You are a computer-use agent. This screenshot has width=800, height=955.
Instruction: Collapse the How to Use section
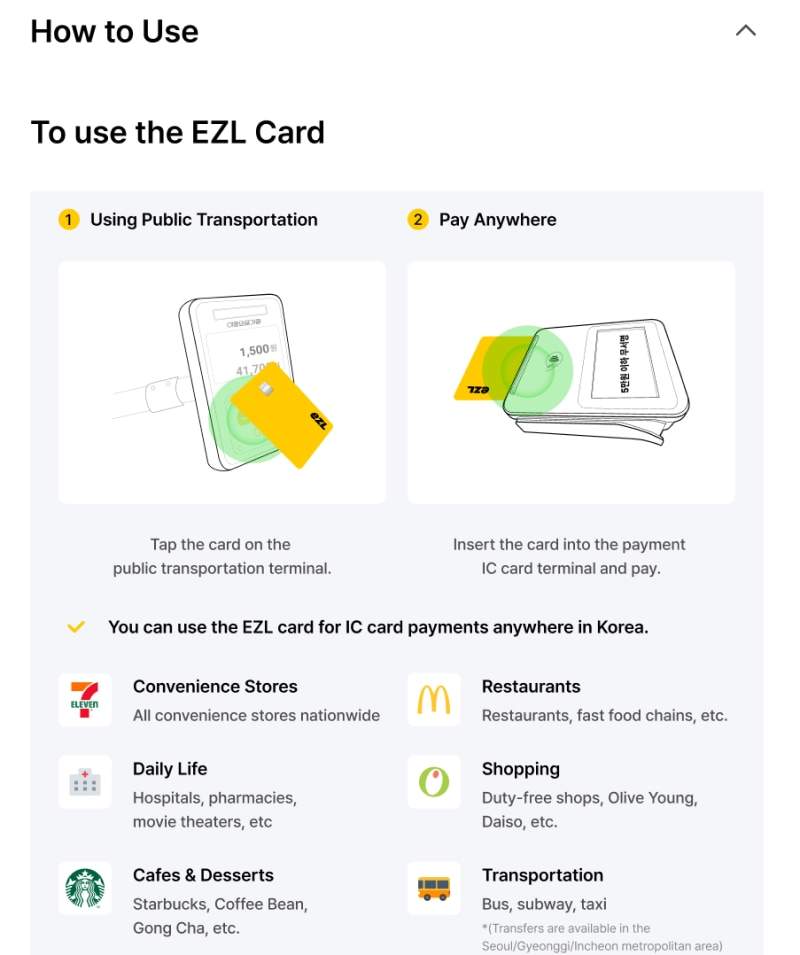click(x=746, y=30)
